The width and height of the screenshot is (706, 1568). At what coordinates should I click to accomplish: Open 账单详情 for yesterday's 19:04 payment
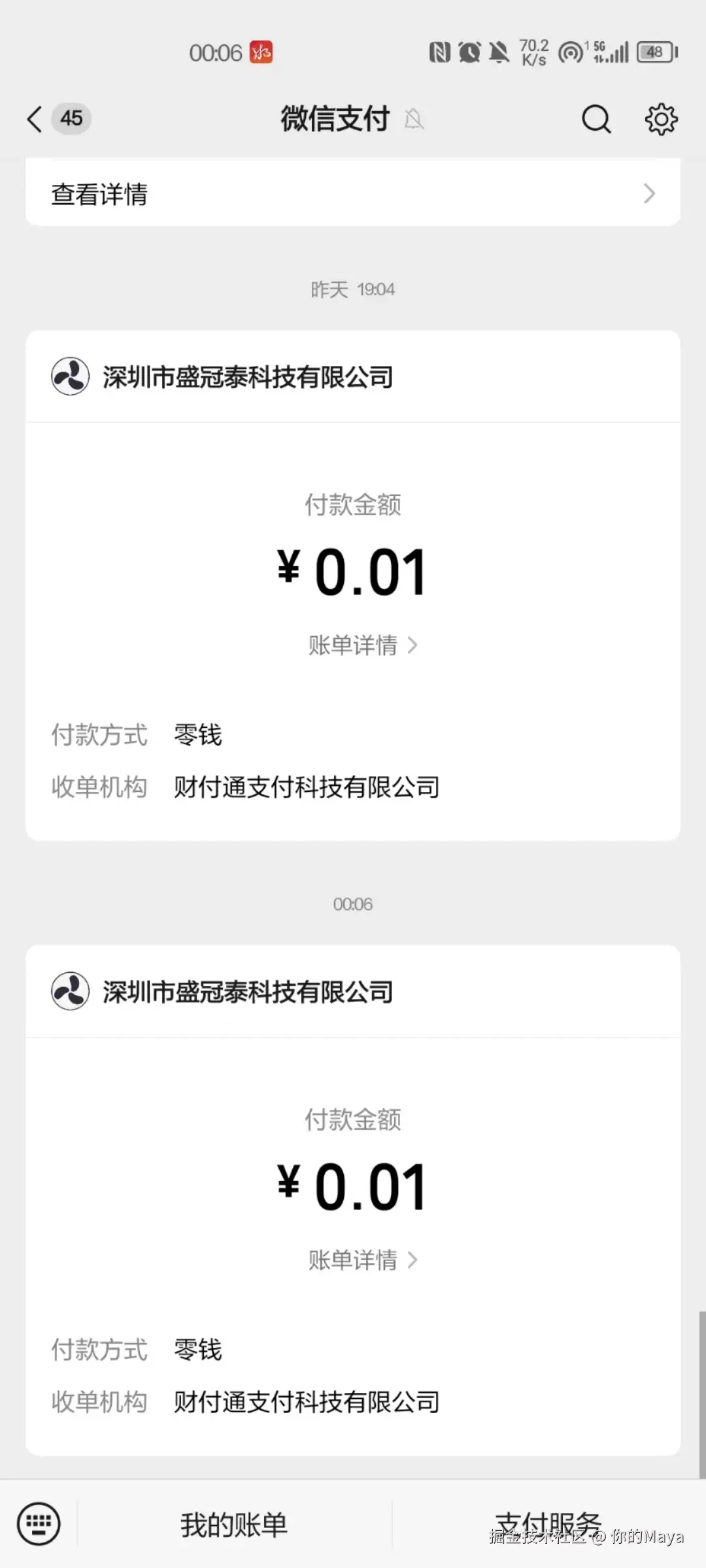click(362, 645)
